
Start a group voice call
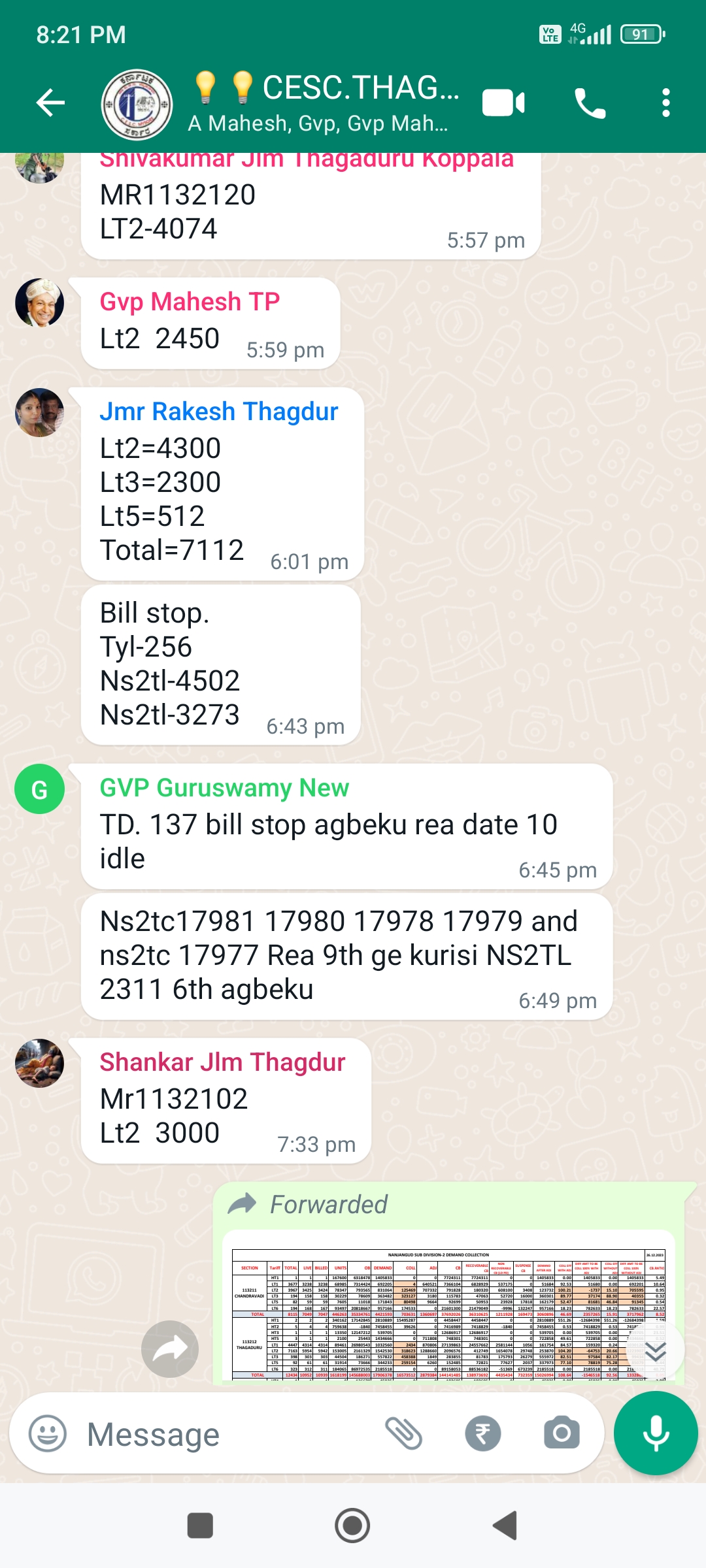590,103
